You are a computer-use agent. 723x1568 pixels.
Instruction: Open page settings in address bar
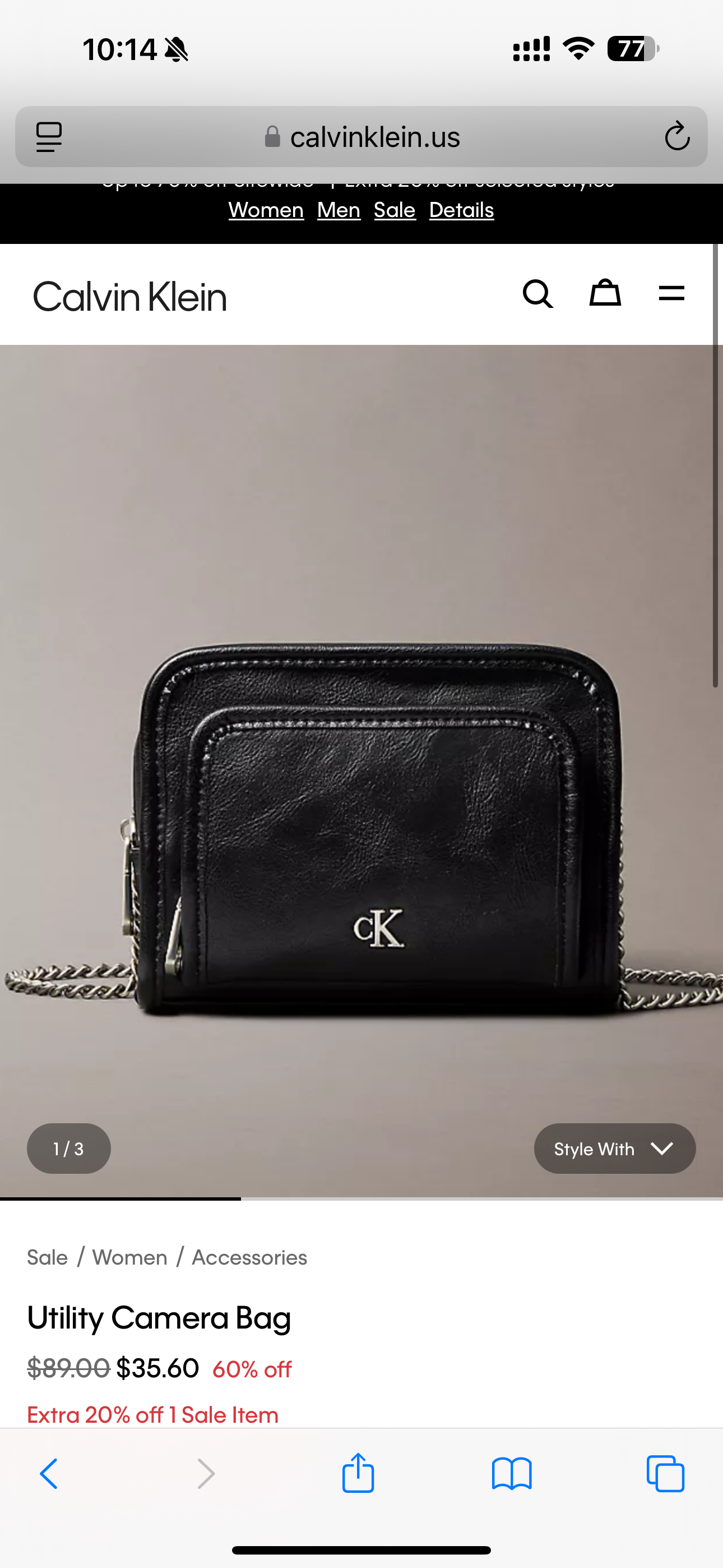[49, 136]
